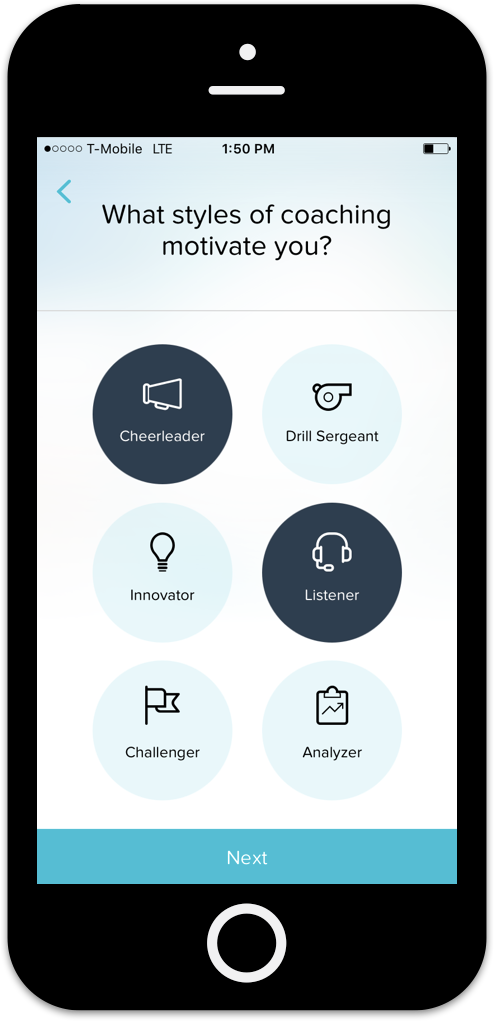Select the Analyzer coaching style

pos(332,730)
